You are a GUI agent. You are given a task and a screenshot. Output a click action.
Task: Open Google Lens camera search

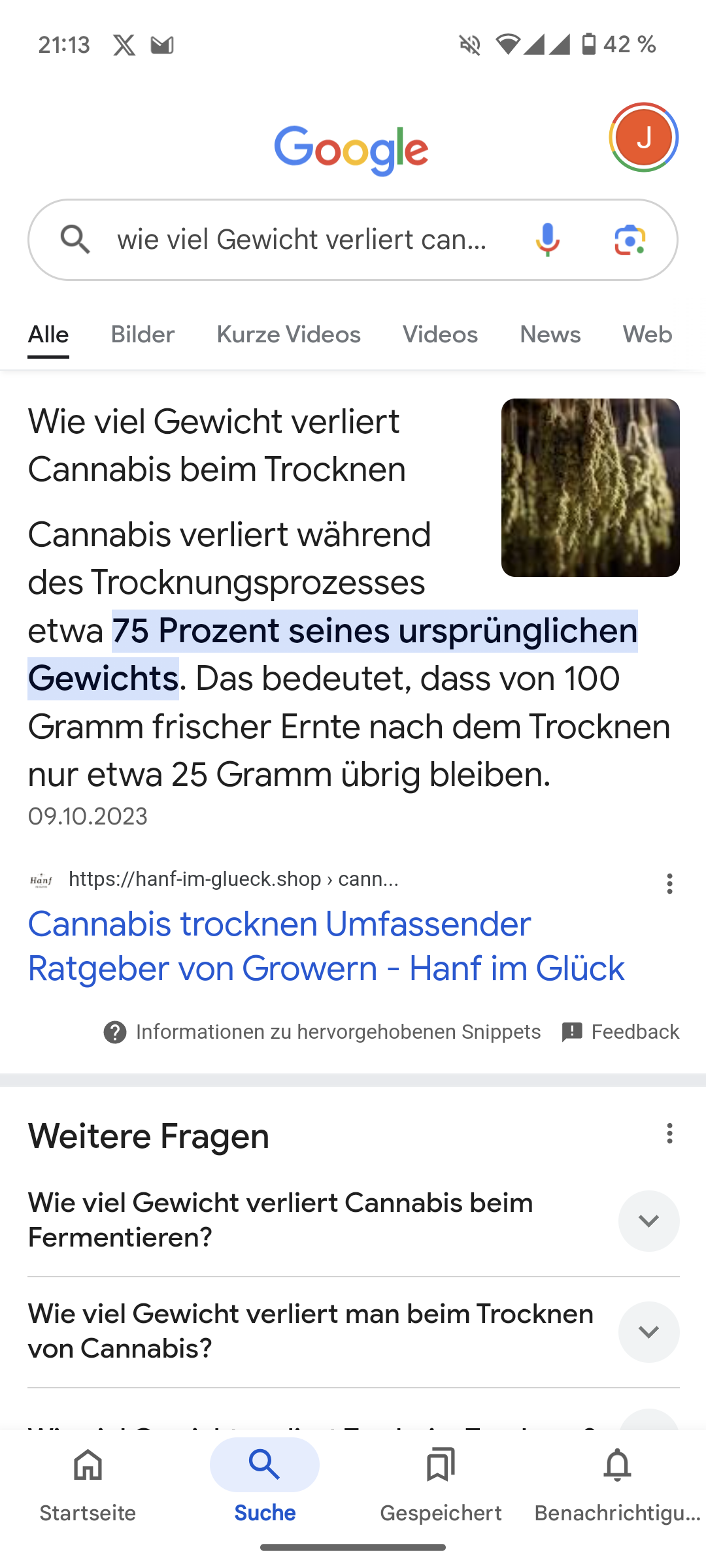click(630, 240)
